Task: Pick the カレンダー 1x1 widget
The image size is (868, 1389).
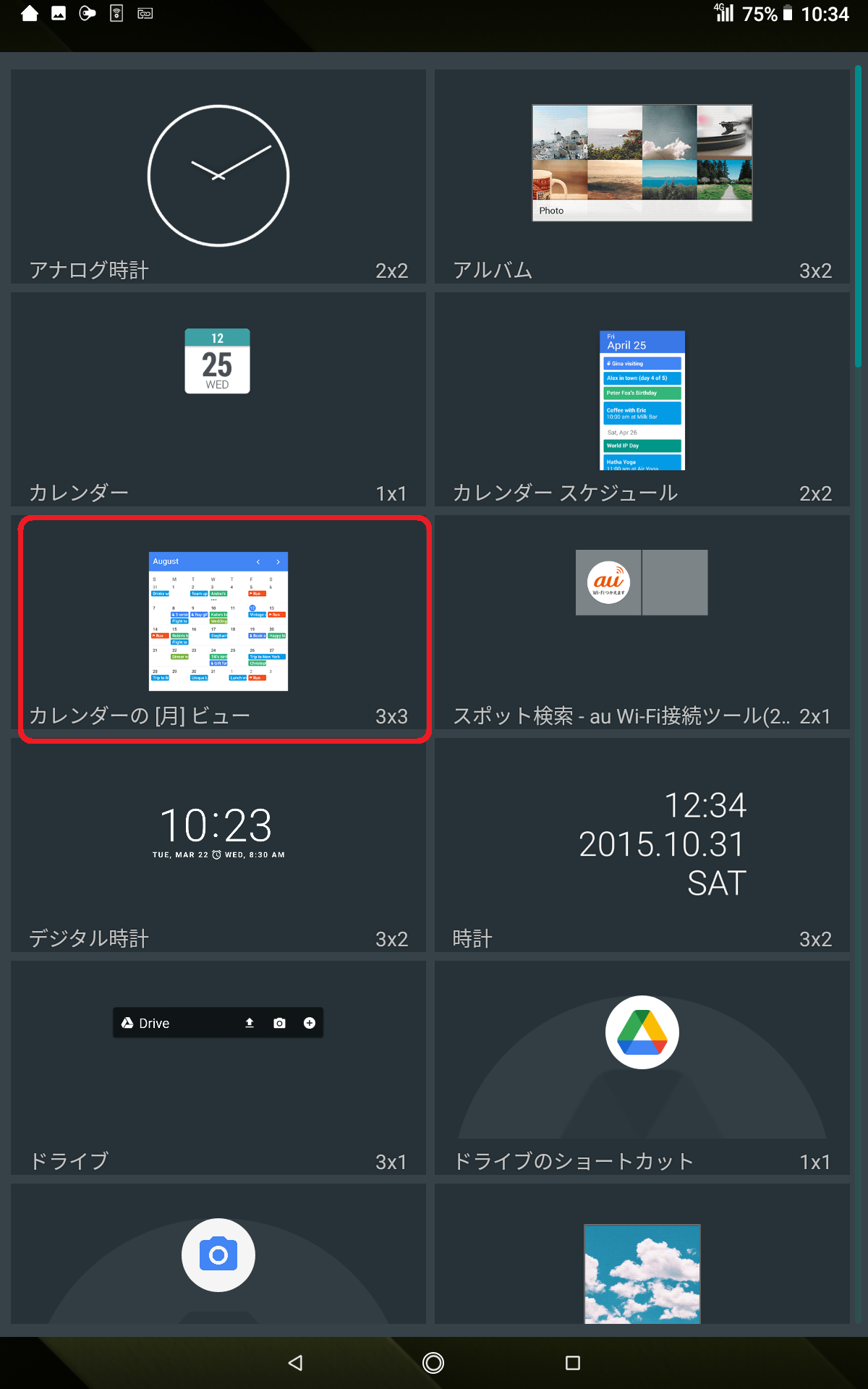Action: 218,399
